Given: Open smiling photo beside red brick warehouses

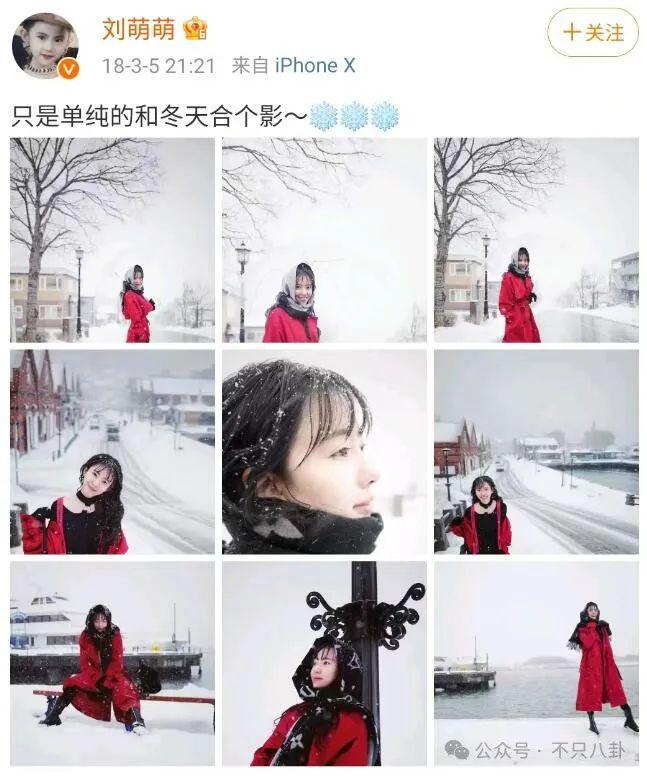Looking at the screenshot, I should (112, 451).
